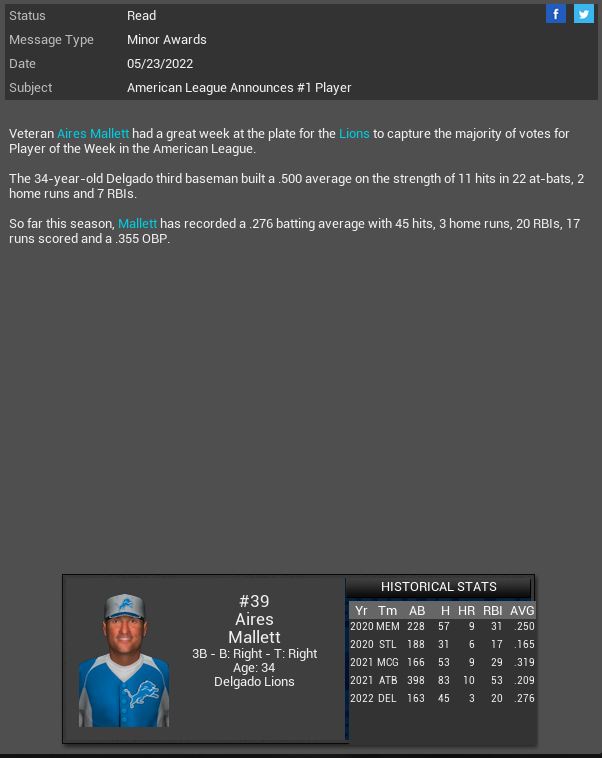Tap the Historical Stats header button
Viewport: 602px width, 758px height.
point(439,587)
